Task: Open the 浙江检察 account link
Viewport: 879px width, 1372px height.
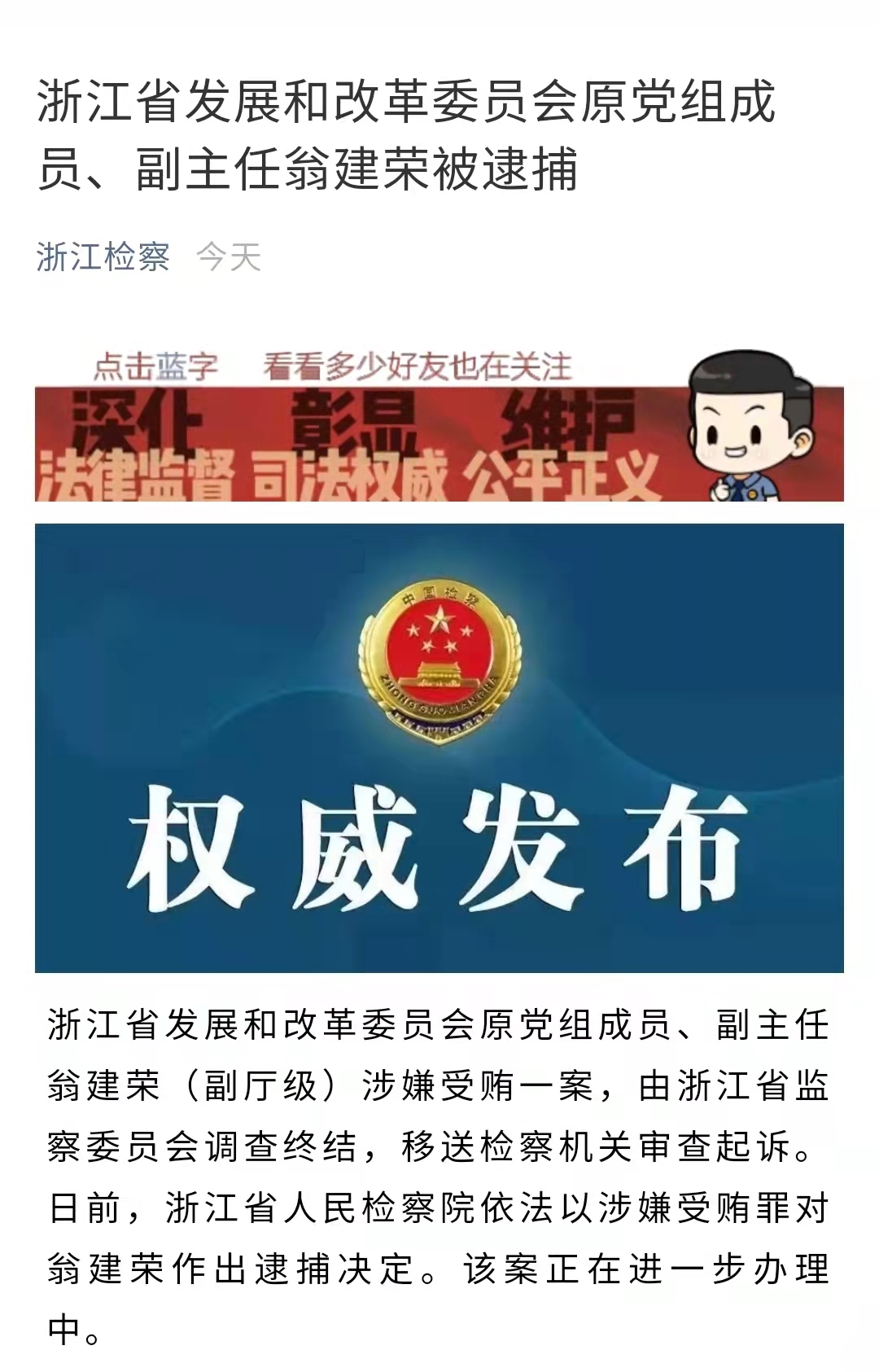Action: click(103, 257)
